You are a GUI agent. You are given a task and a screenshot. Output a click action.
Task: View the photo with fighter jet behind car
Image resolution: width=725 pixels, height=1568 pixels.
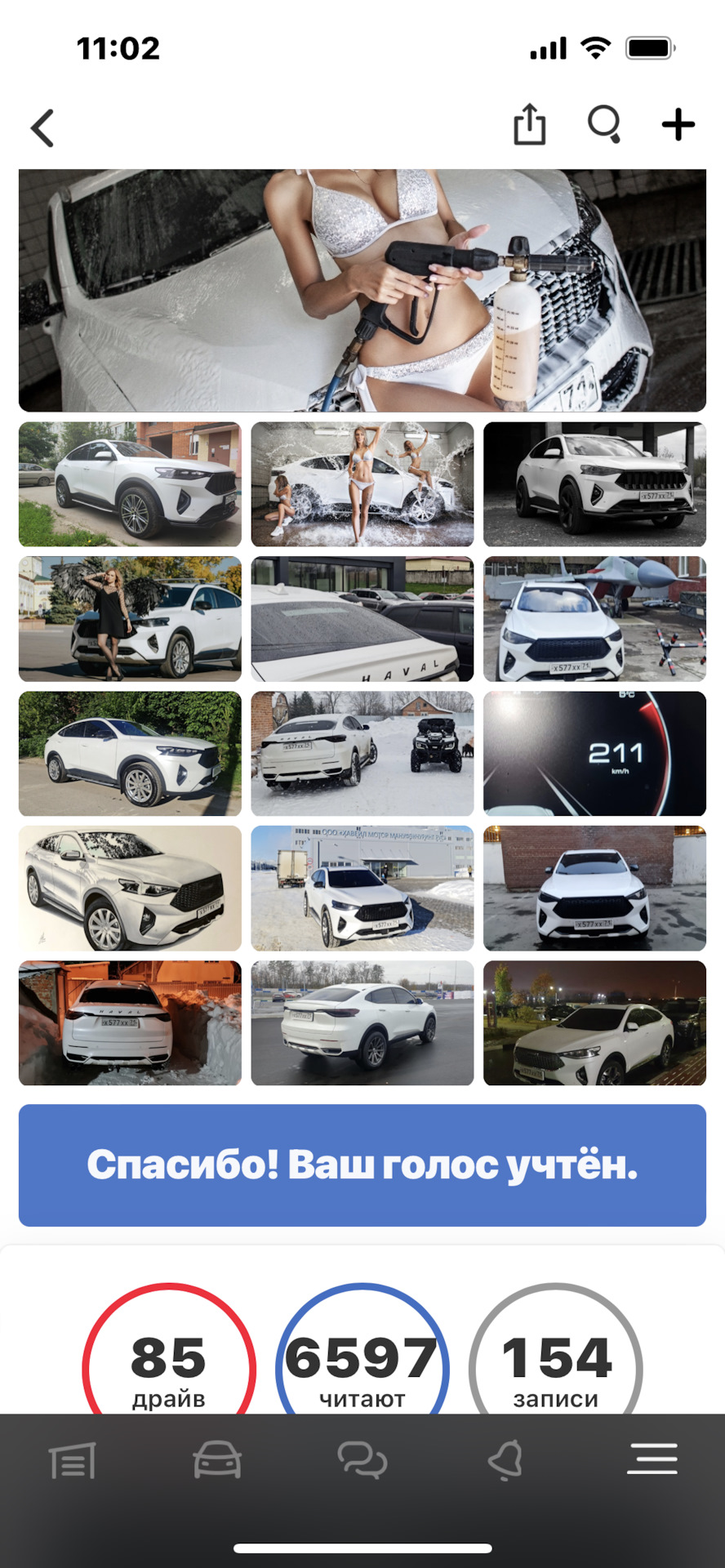[x=594, y=619]
